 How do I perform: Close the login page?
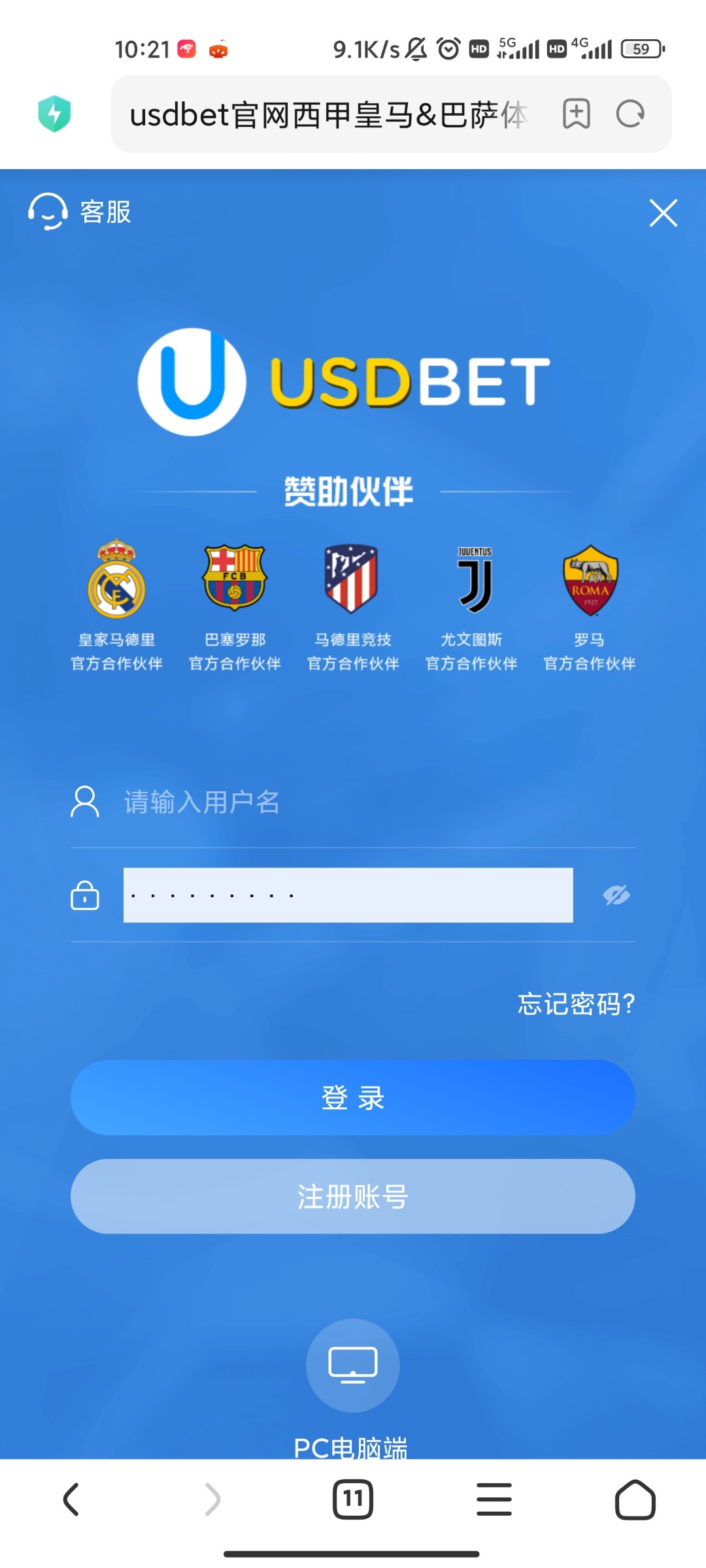coord(663,213)
